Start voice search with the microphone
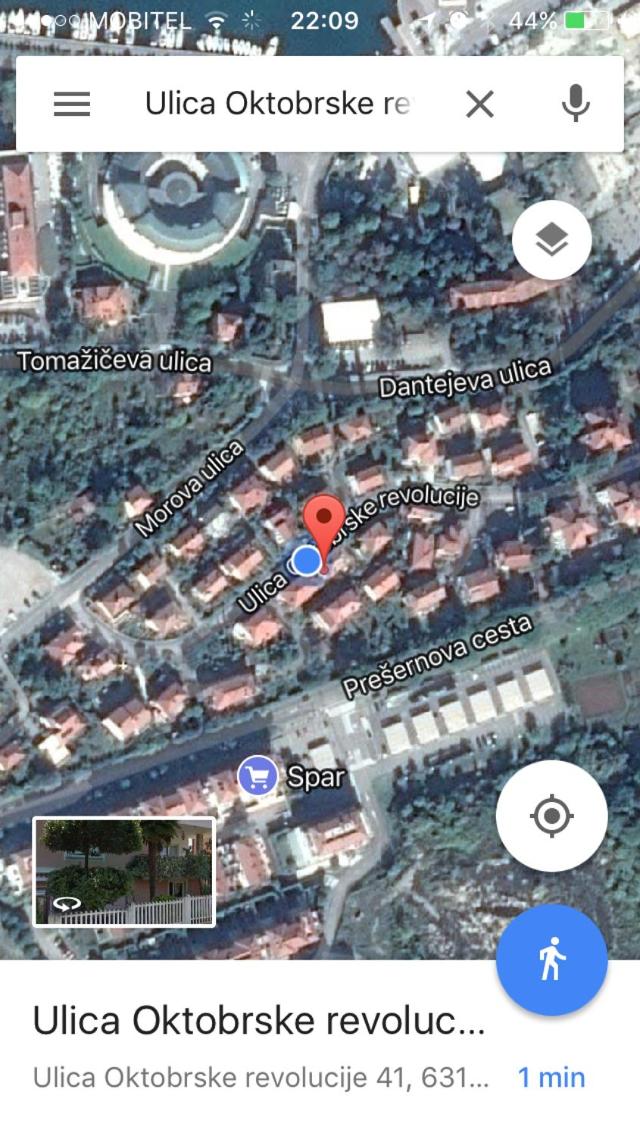The width and height of the screenshot is (640, 1136). coord(575,104)
